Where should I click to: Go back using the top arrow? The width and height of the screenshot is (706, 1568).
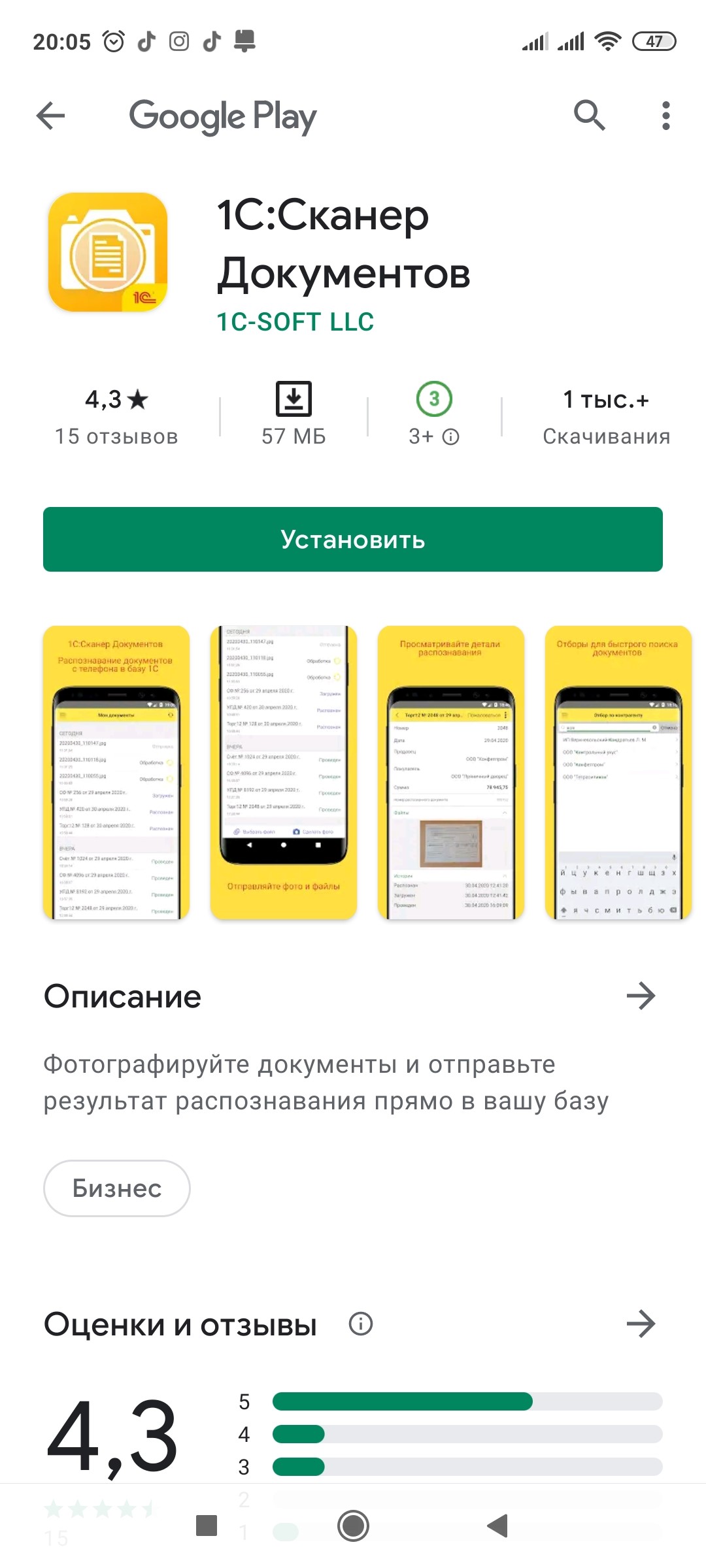51,116
